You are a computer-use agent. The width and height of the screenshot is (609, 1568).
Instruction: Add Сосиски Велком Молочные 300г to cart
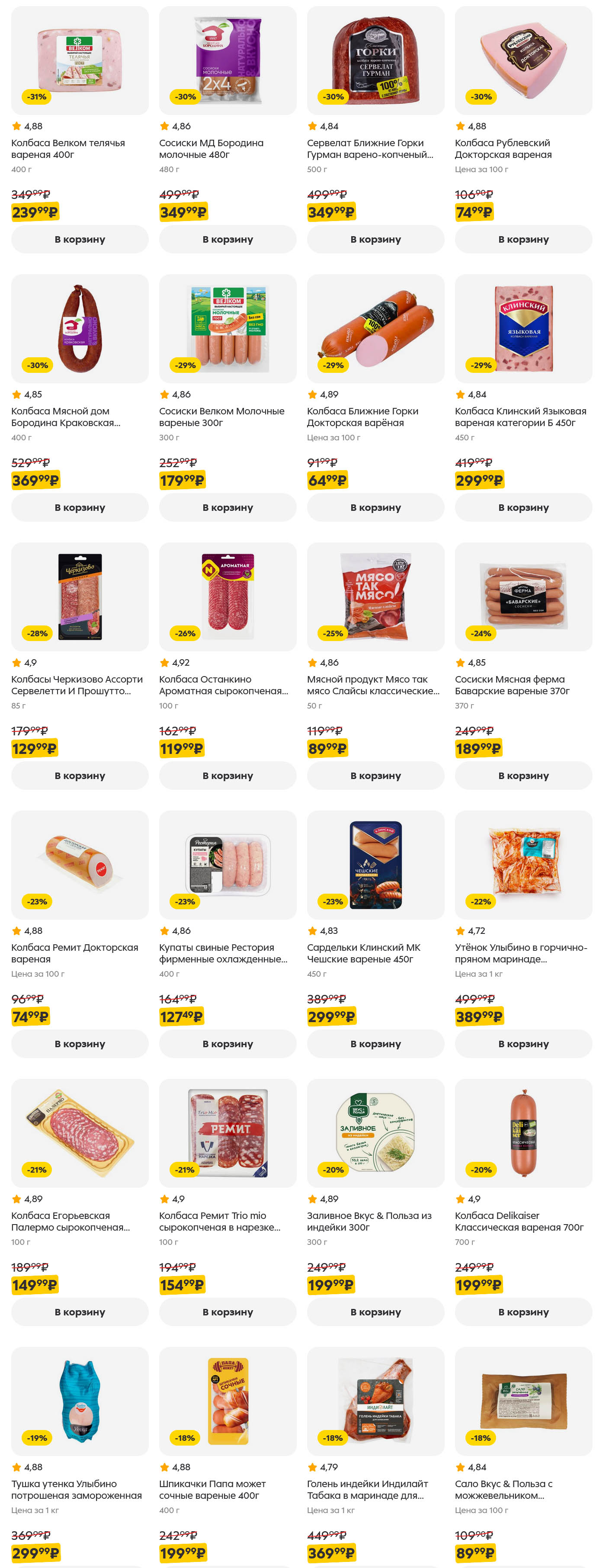click(x=228, y=508)
